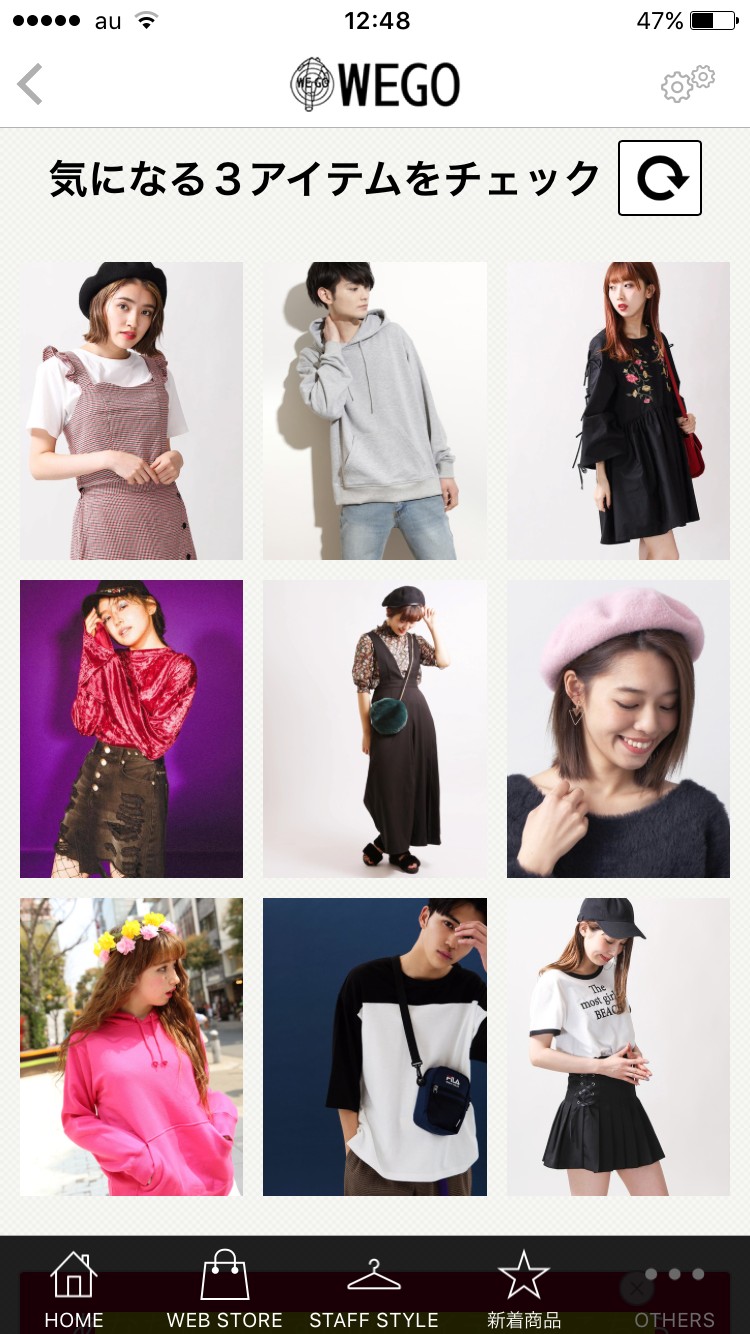Check the pink beret item
Screen dimensions: 750x1334
pyautogui.click(x=618, y=728)
